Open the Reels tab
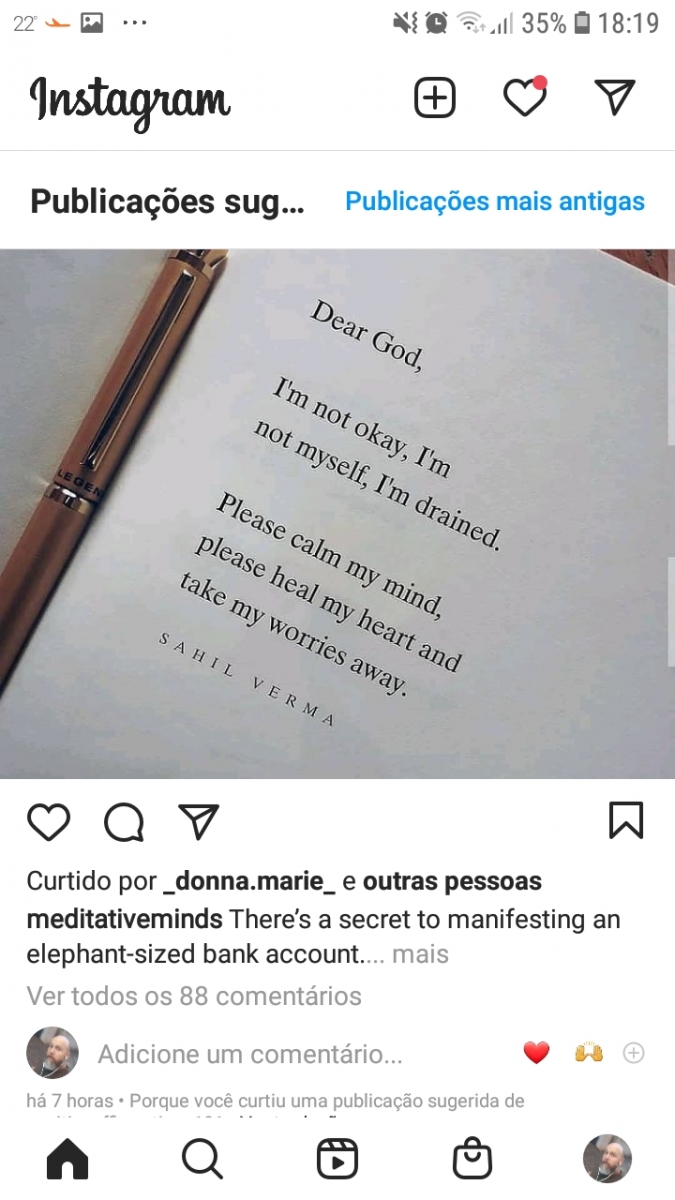The width and height of the screenshot is (675, 1200). click(337, 1160)
